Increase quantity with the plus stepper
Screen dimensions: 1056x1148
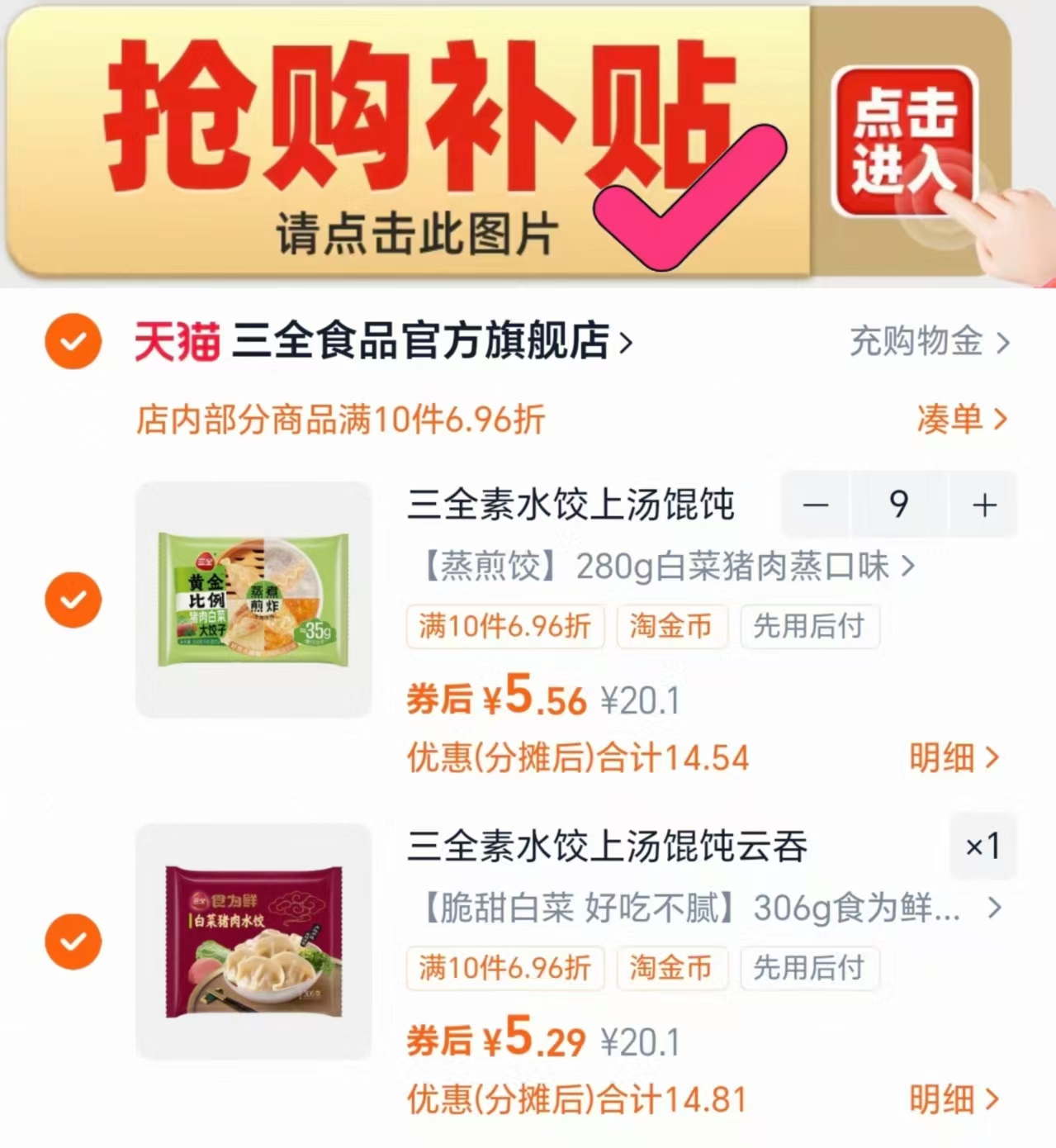(x=983, y=505)
